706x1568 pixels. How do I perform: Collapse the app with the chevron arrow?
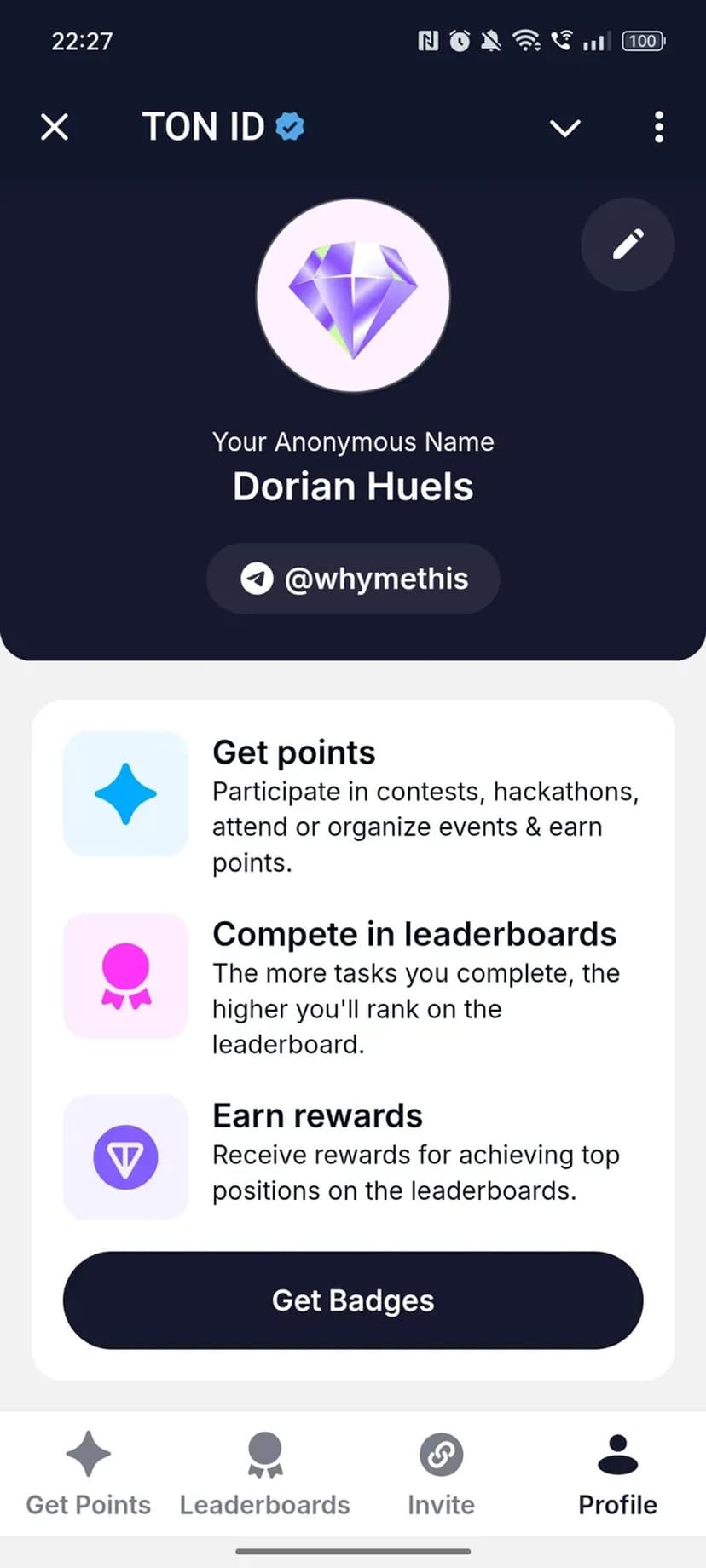coord(564,128)
